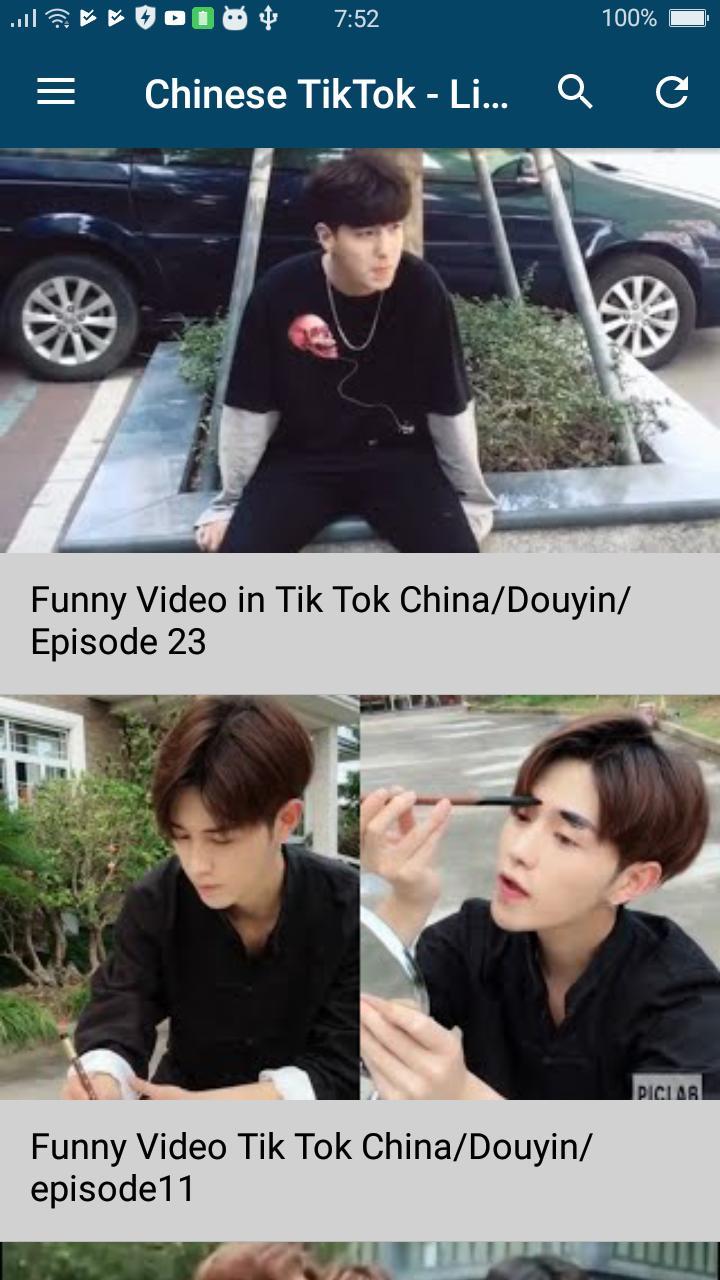The width and height of the screenshot is (720, 1280).
Task: Open the Episode 23 funny video card
Action: 360,421
